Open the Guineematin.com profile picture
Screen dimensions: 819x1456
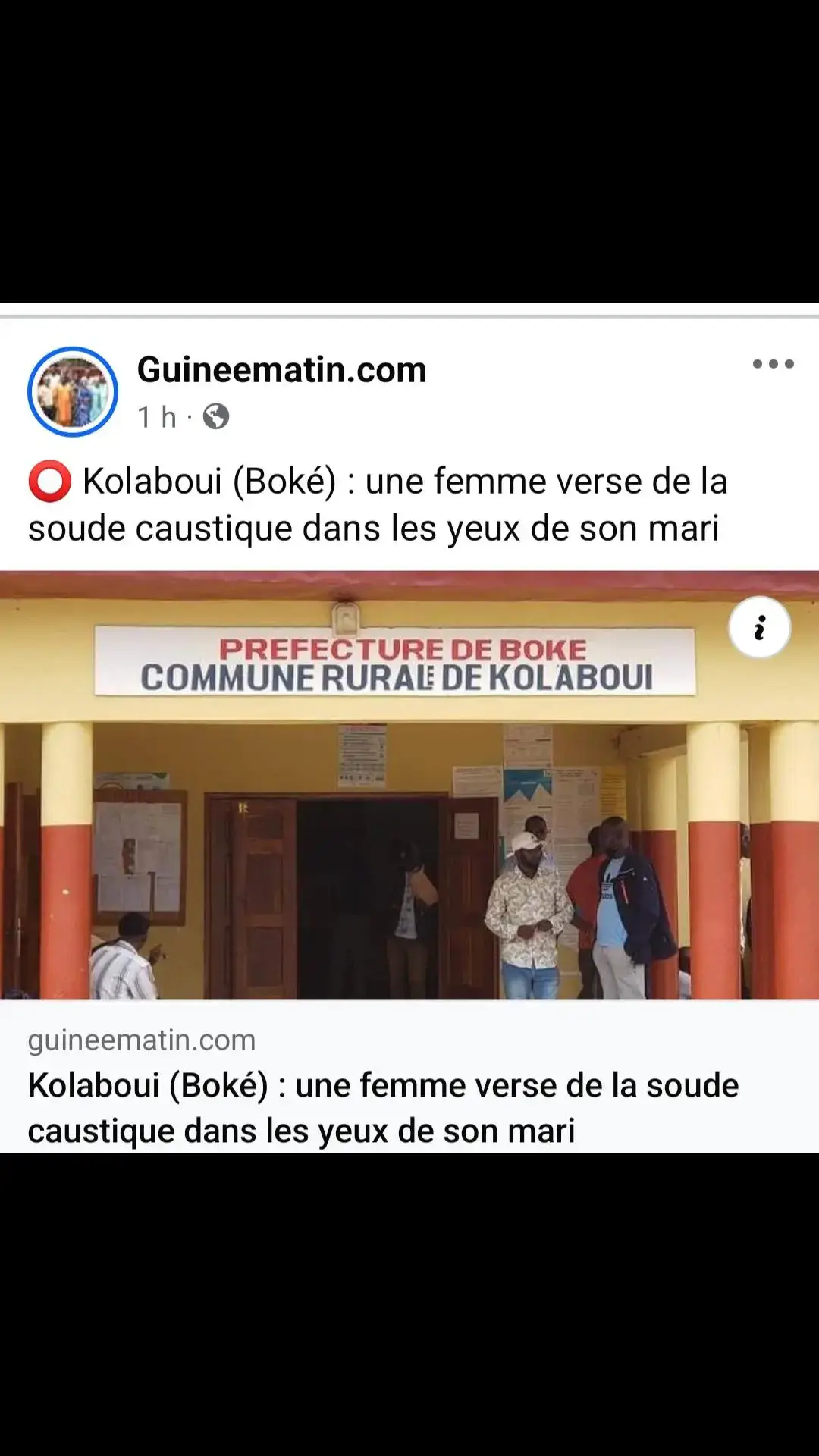[73, 391]
